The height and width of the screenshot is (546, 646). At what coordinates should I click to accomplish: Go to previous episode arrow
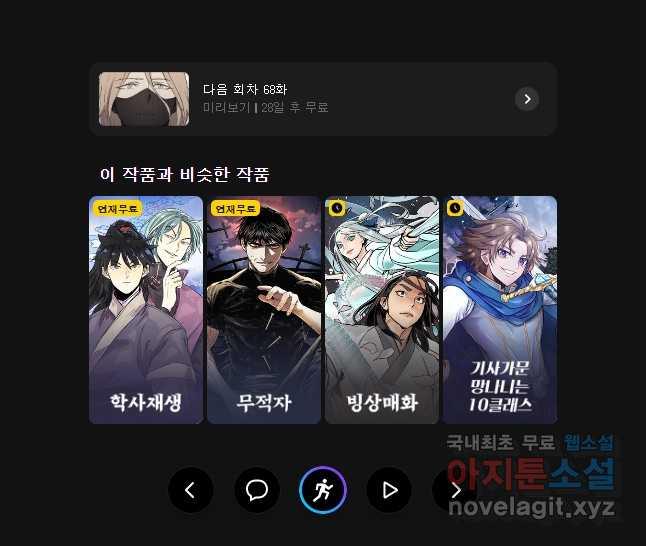(191, 490)
